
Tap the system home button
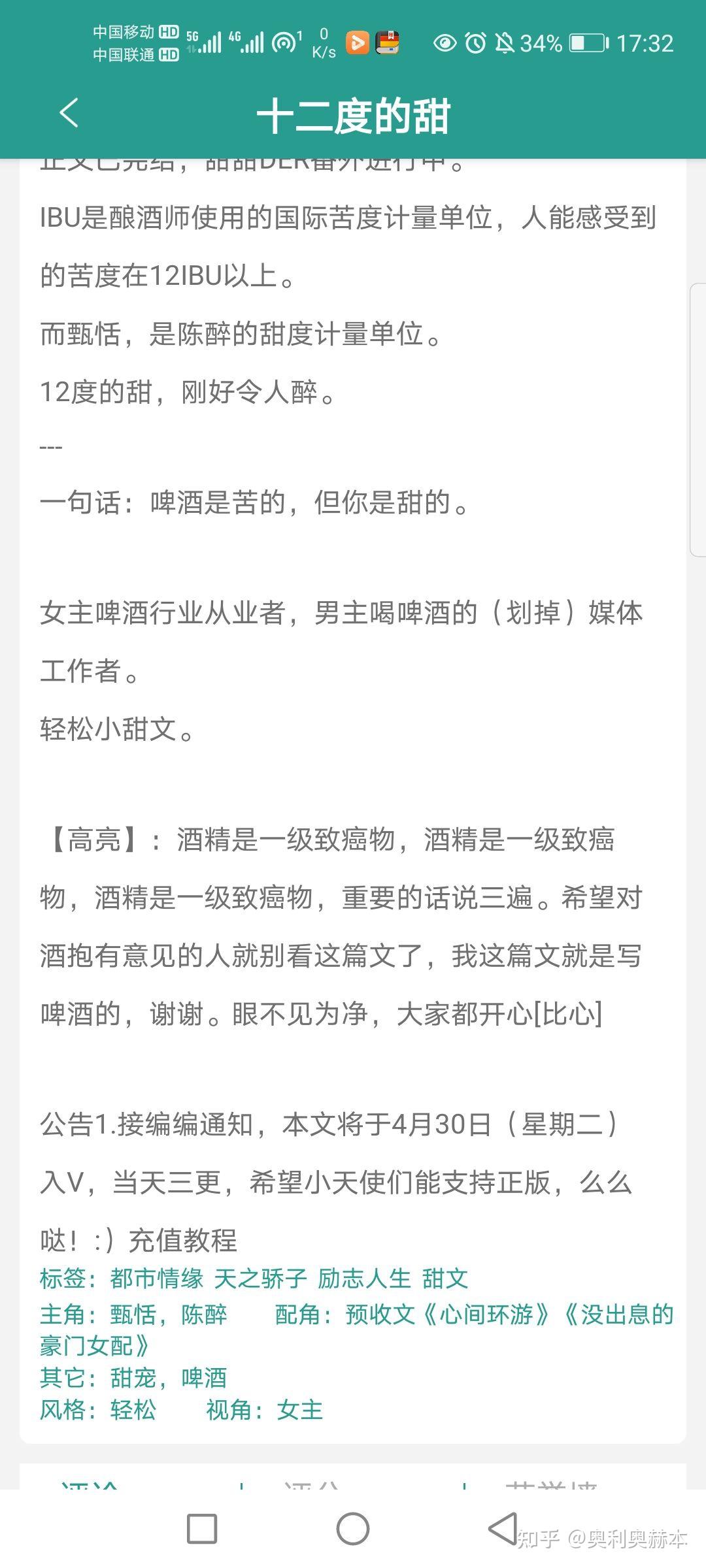coord(353,1529)
